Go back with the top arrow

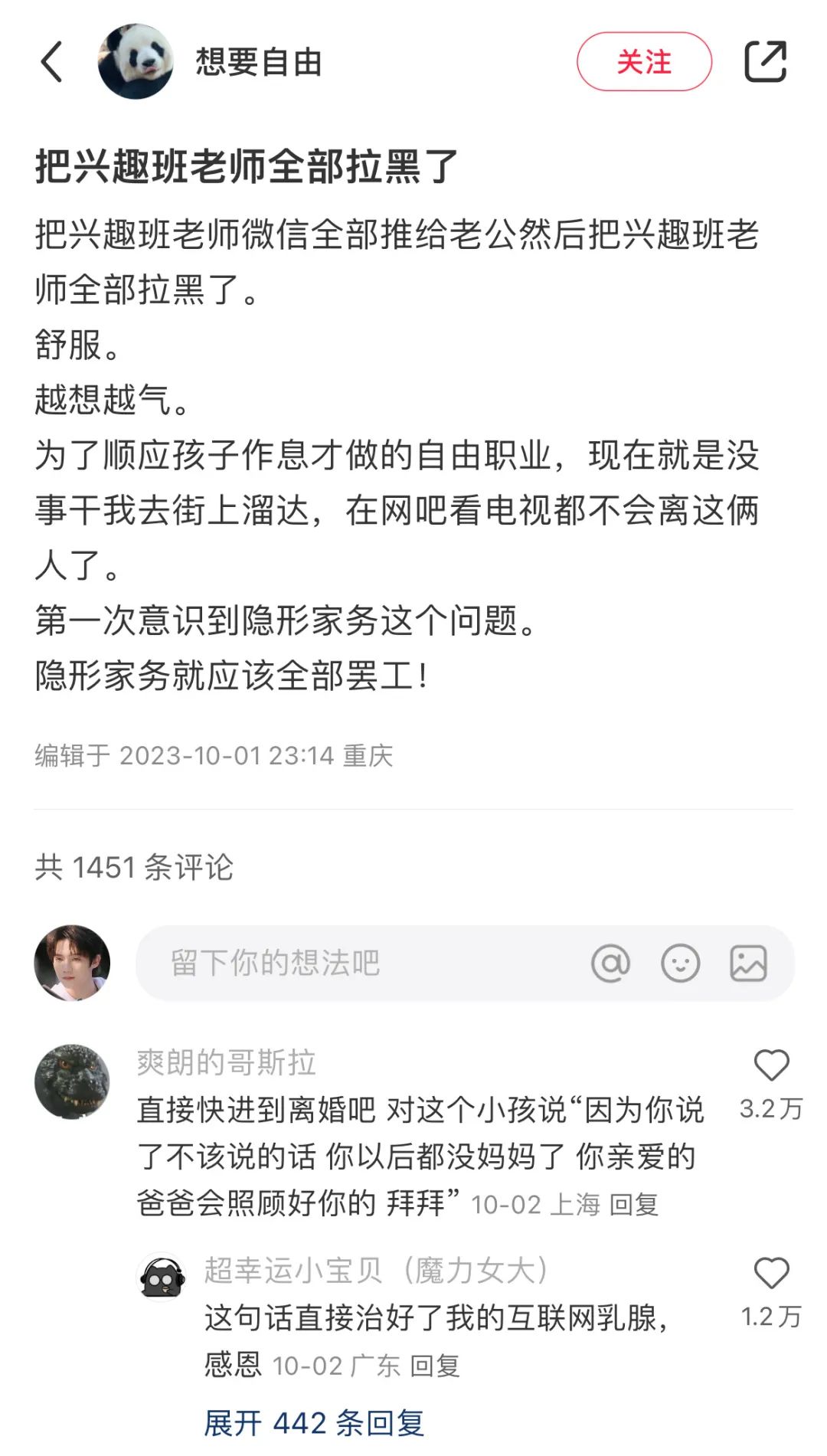pos(52,62)
